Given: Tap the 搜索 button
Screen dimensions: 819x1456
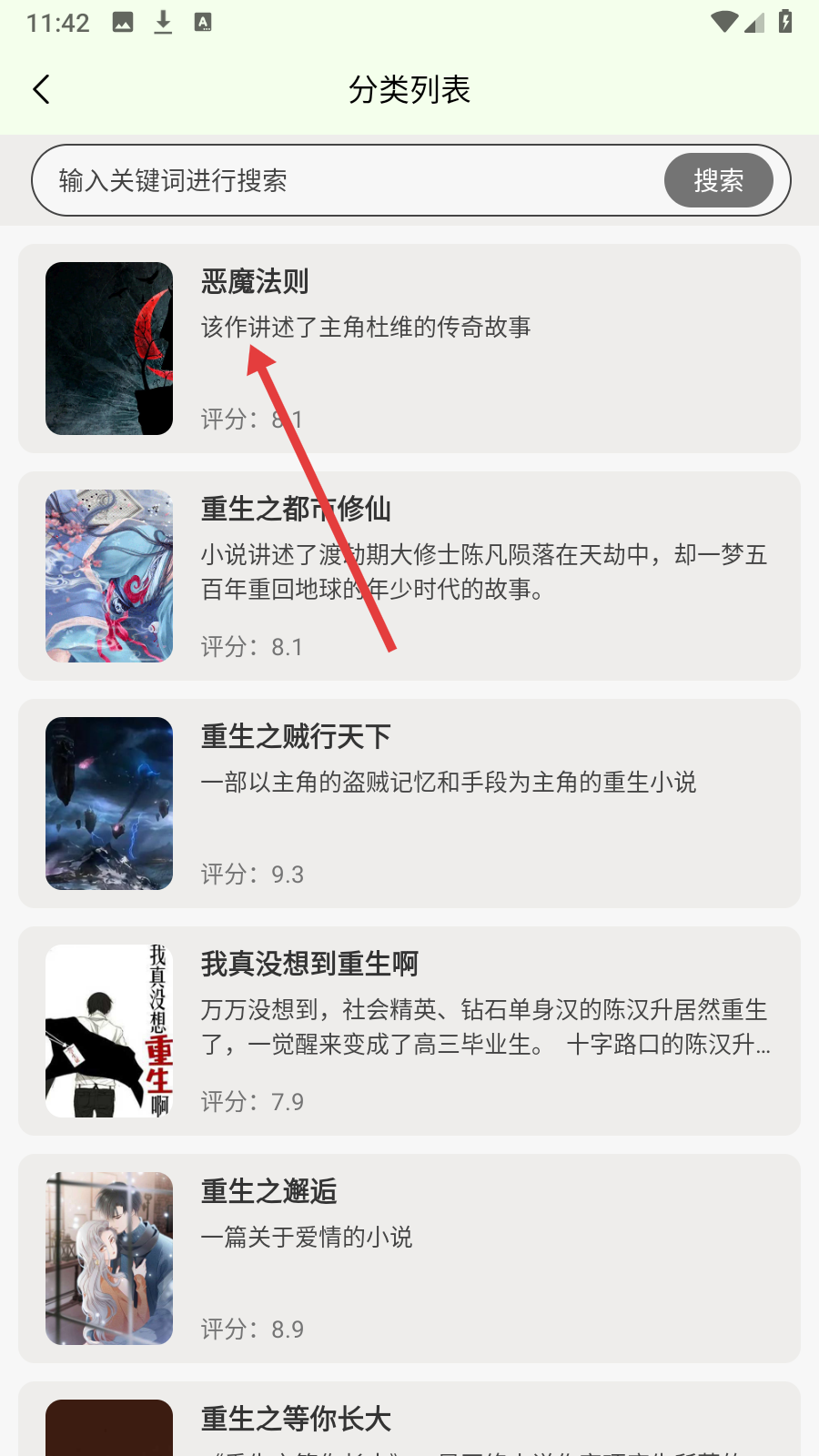Looking at the screenshot, I should pos(718,180).
